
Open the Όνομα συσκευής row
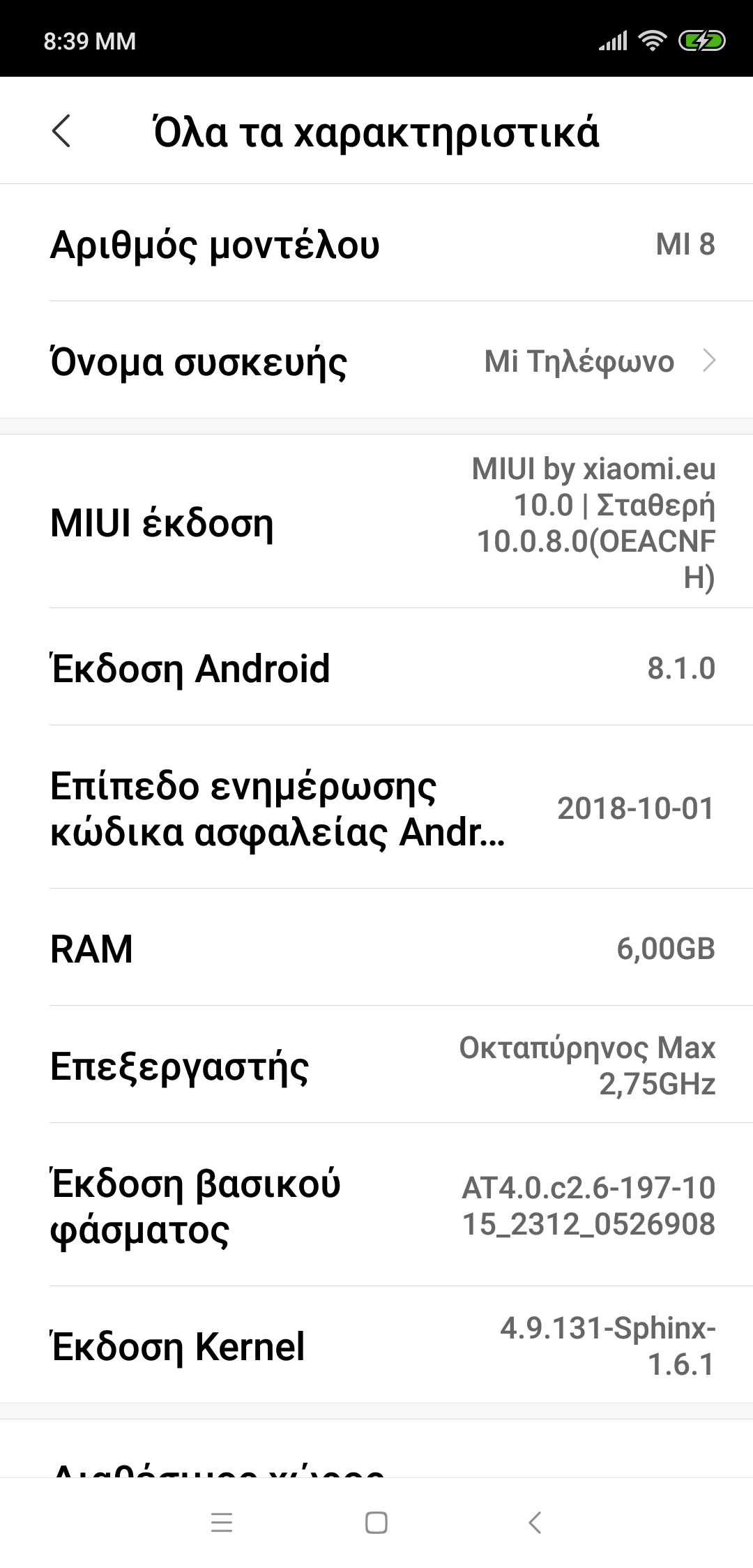pos(376,361)
